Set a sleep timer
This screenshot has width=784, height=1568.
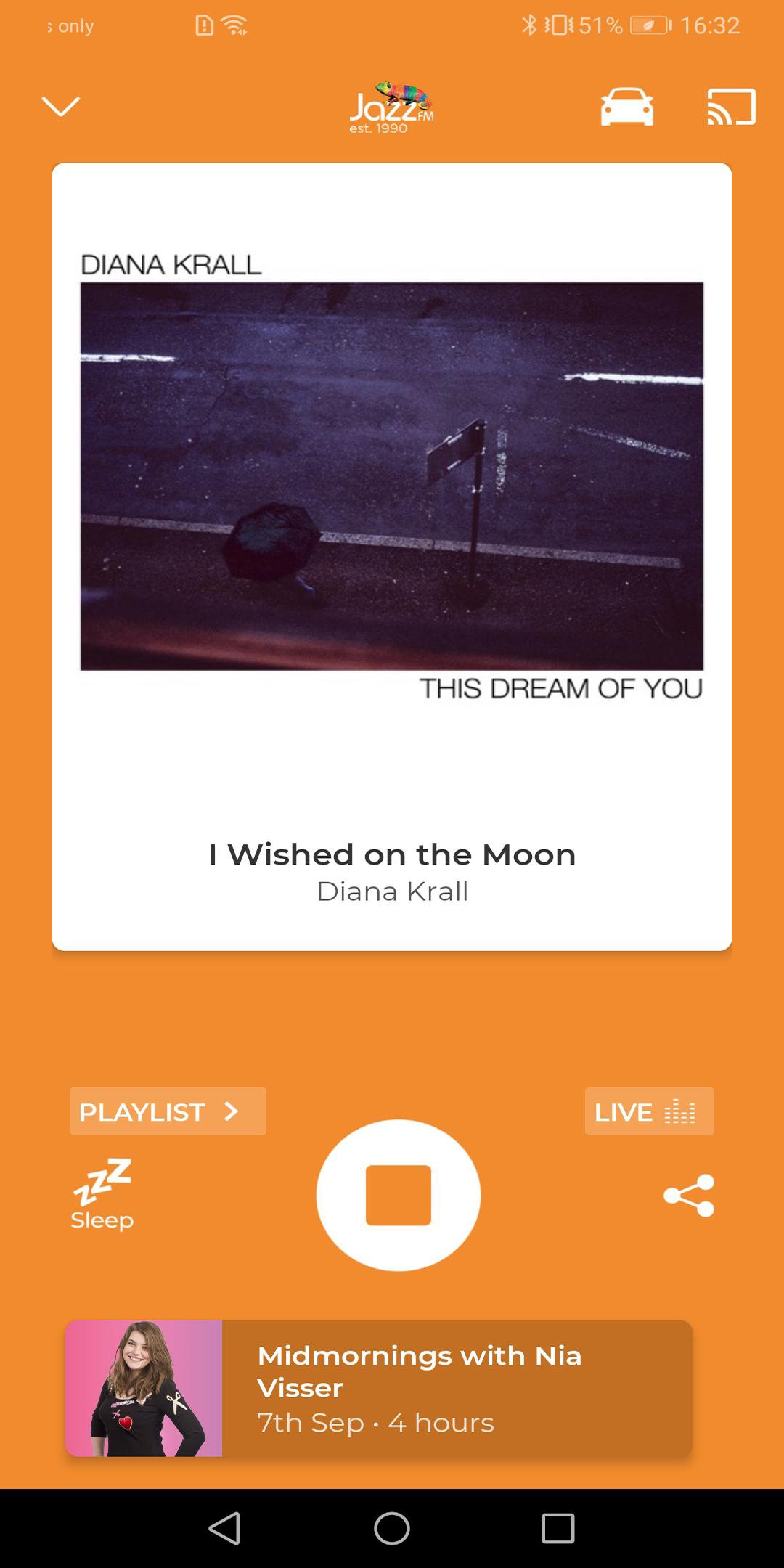click(102, 1195)
